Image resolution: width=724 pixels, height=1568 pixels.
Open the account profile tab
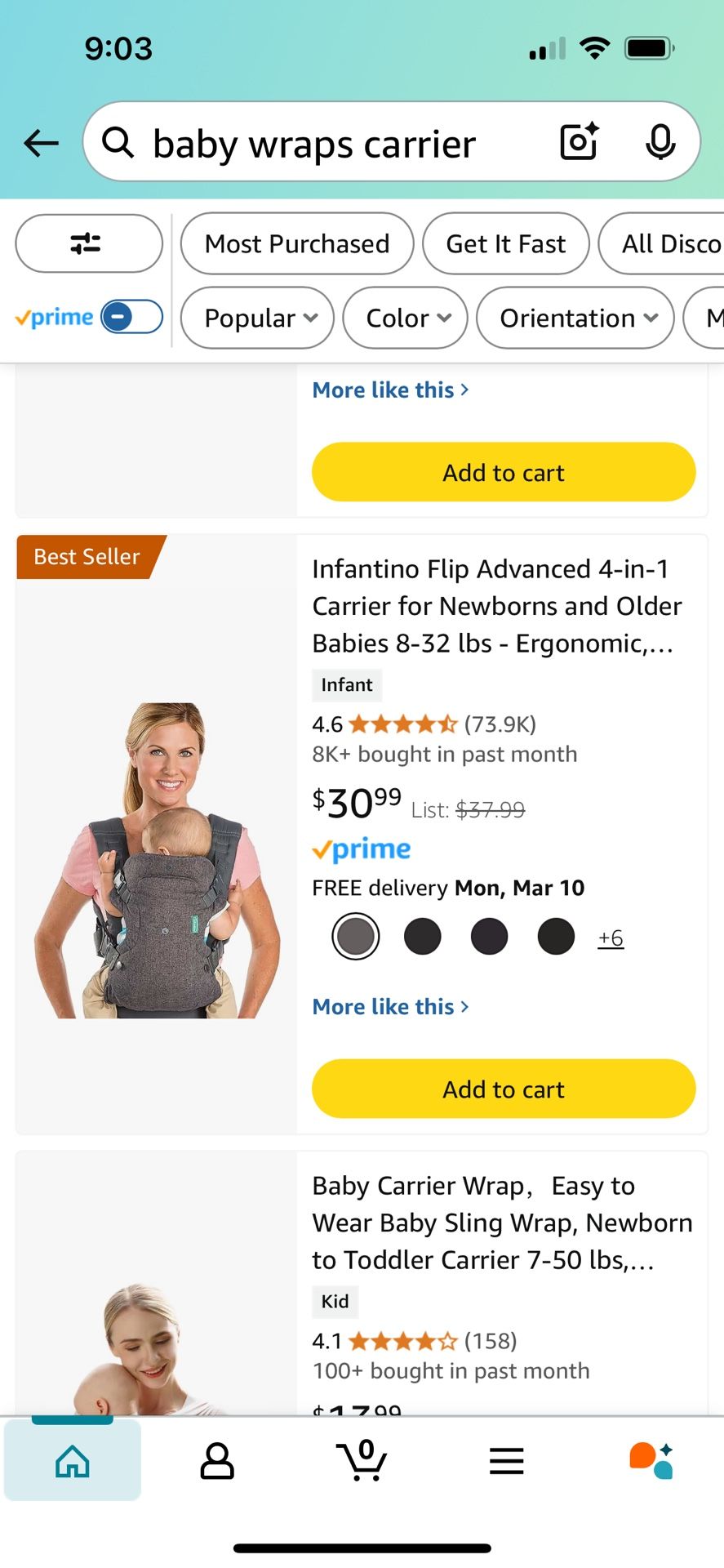point(217,1461)
